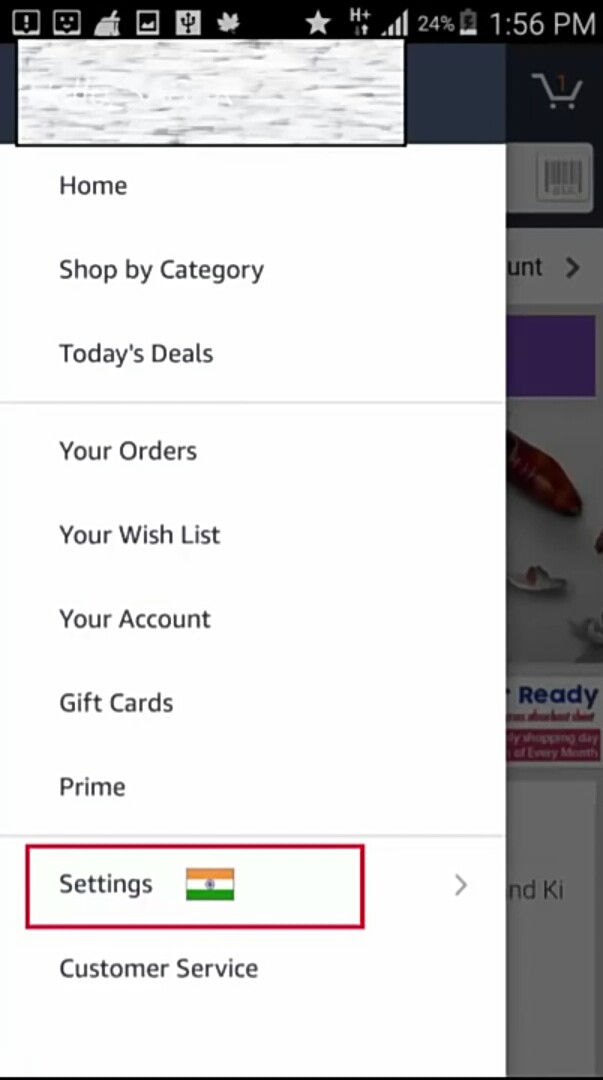
Task: Open the Prime menu item
Action: click(x=92, y=787)
